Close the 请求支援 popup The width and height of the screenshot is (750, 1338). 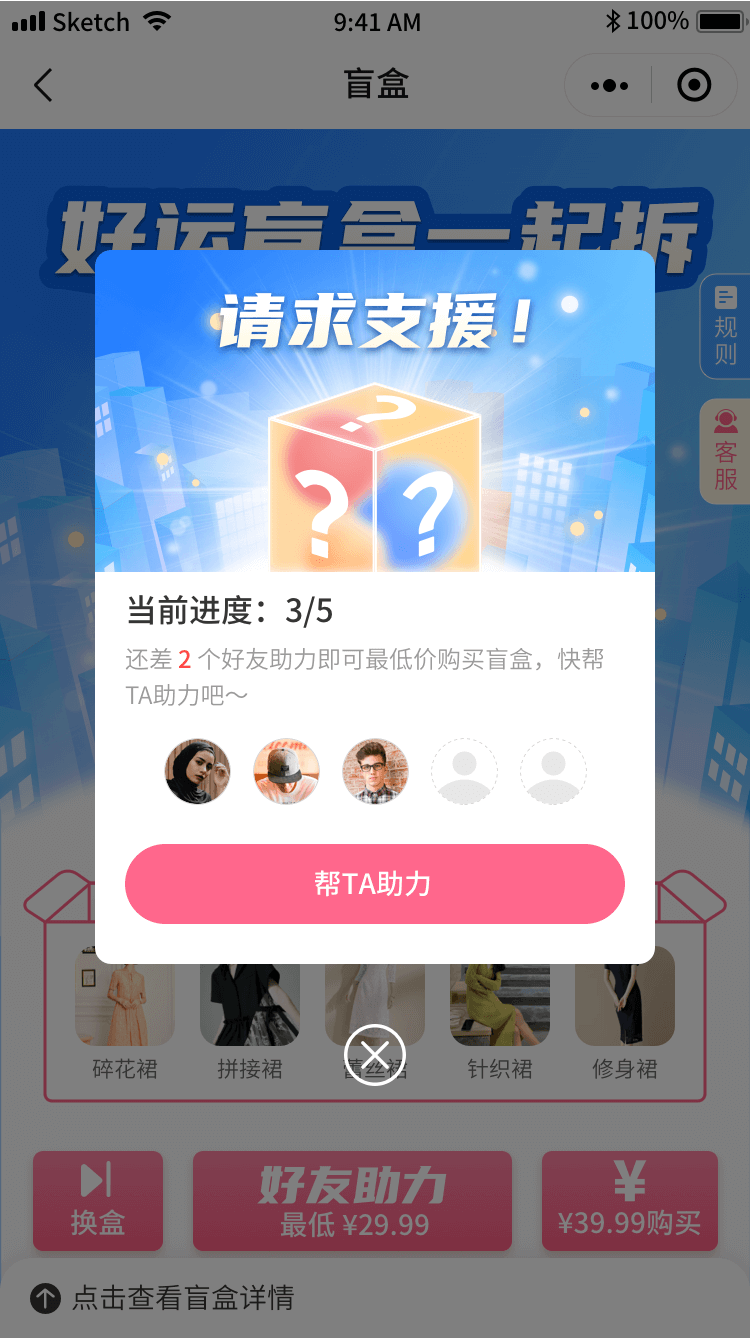click(x=374, y=1055)
